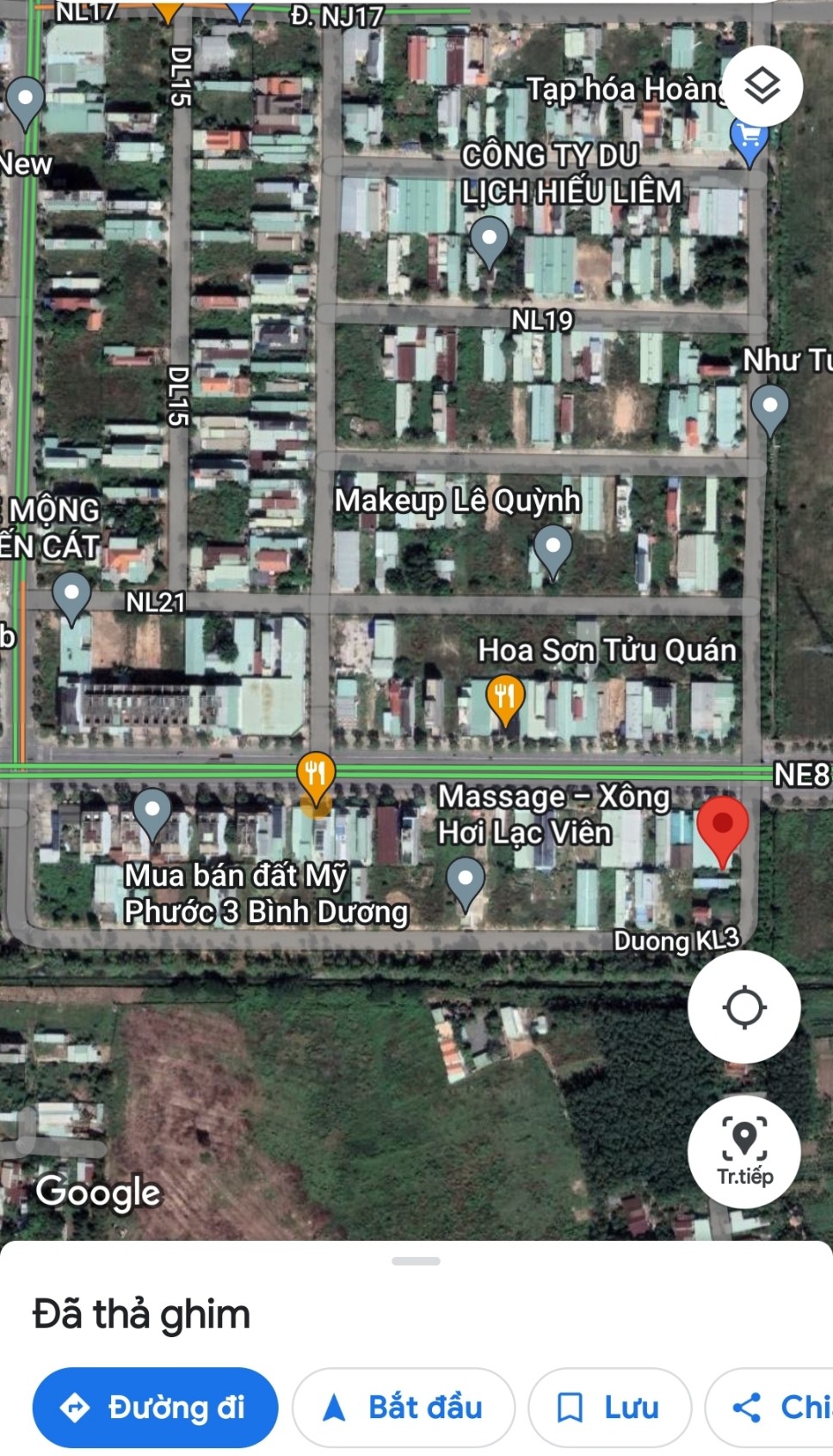The height and width of the screenshot is (1456, 833).
Task: Start navigation with Bắt đầu
Action: coord(403,1407)
